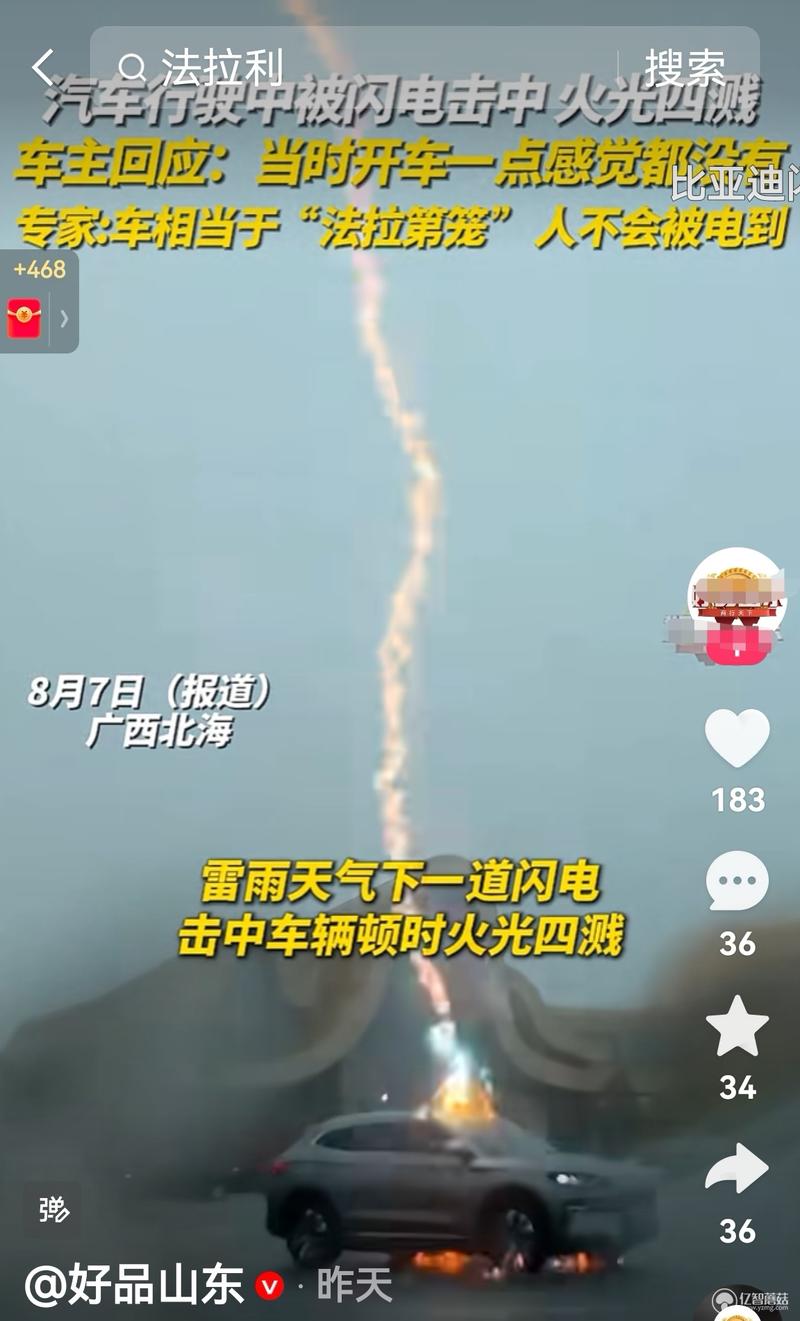
Task: Like this video with the heart
Action: [x=737, y=739]
